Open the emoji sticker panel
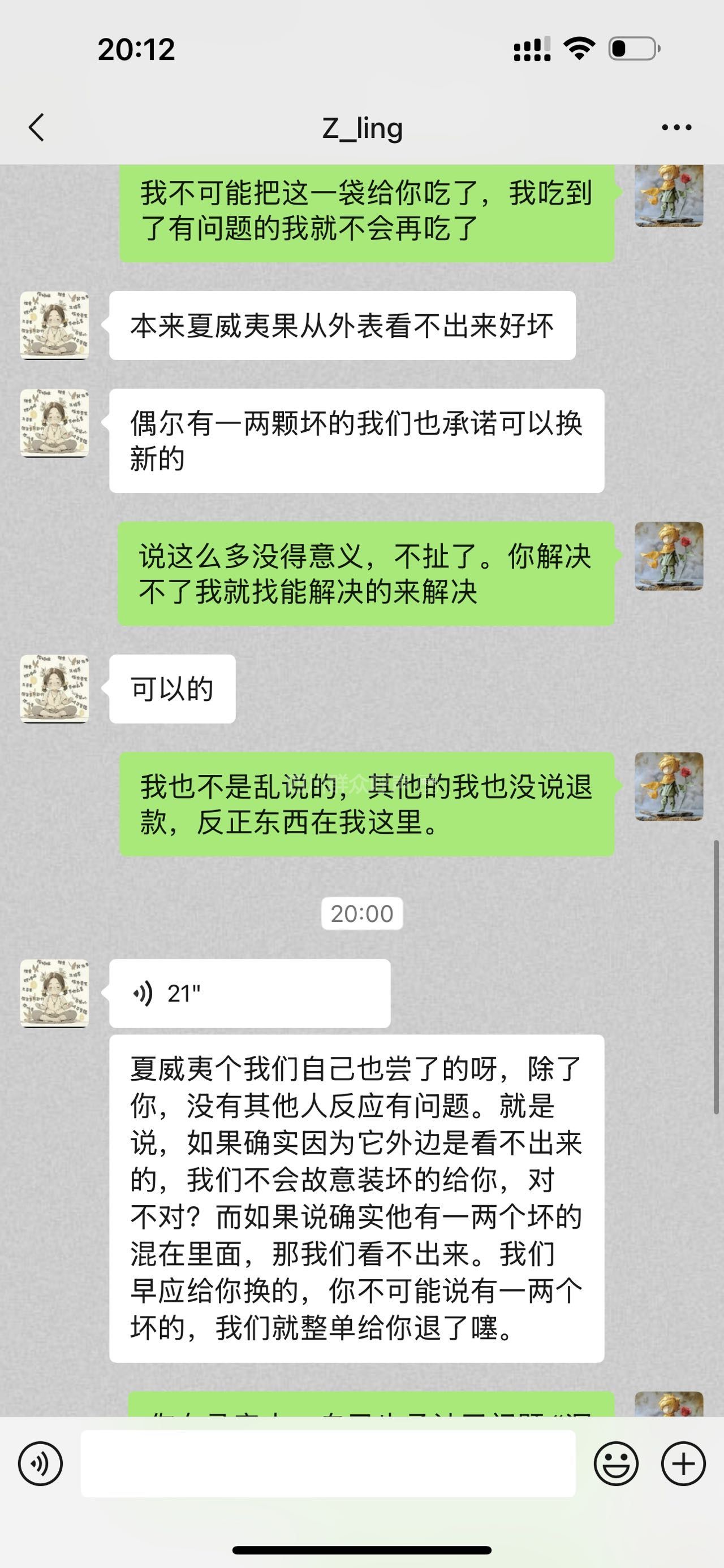724x1568 pixels. [x=615, y=1463]
